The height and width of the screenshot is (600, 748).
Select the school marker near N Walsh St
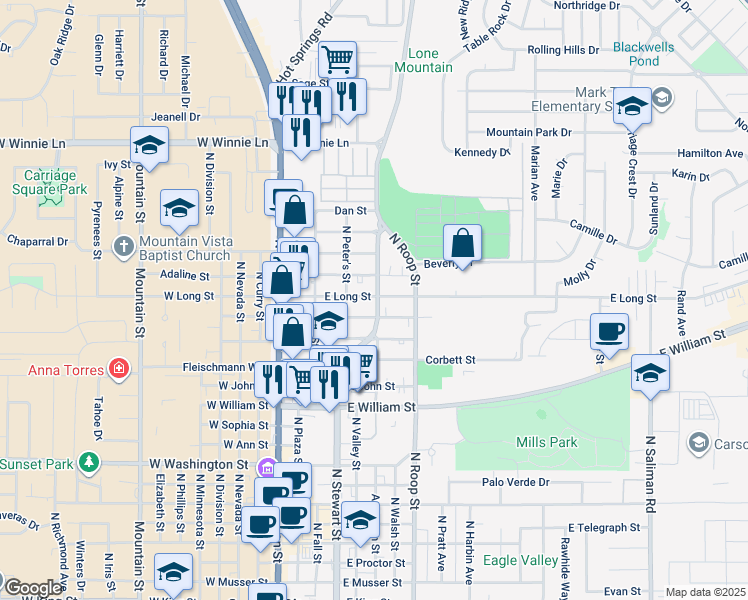pyautogui.click(x=360, y=521)
